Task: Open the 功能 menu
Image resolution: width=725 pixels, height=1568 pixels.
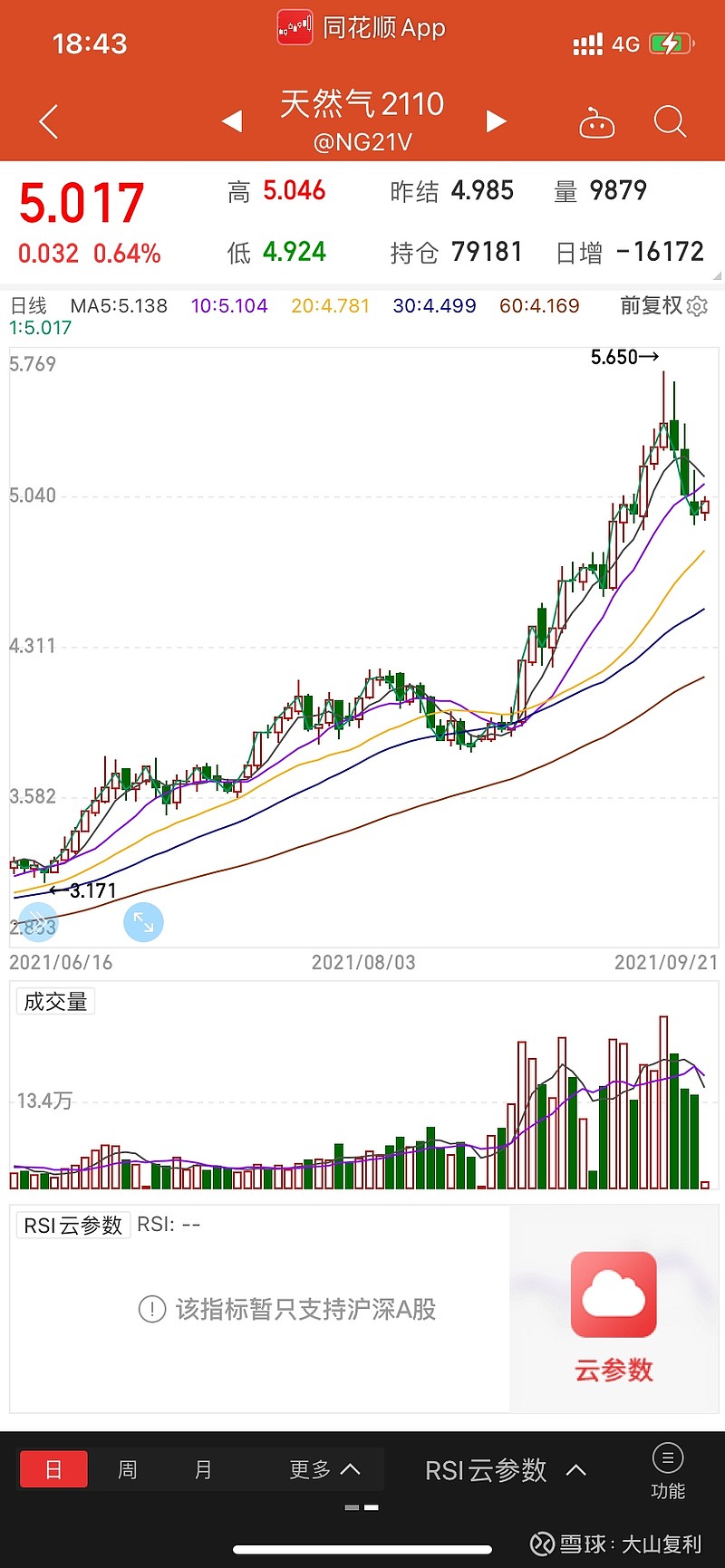Action: [668, 1471]
